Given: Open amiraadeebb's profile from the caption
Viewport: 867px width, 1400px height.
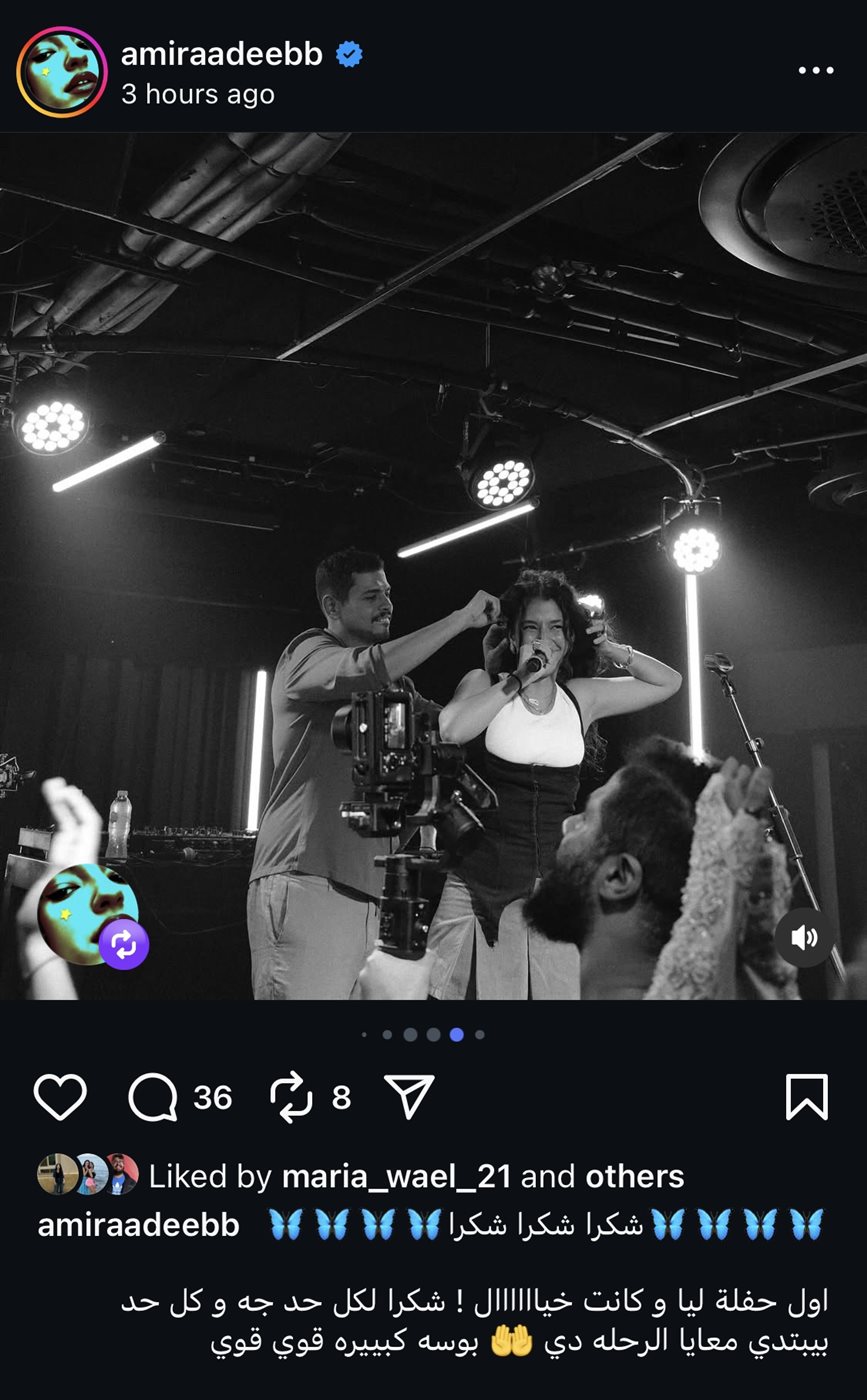Looking at the screenshot, I should 138,1225.
